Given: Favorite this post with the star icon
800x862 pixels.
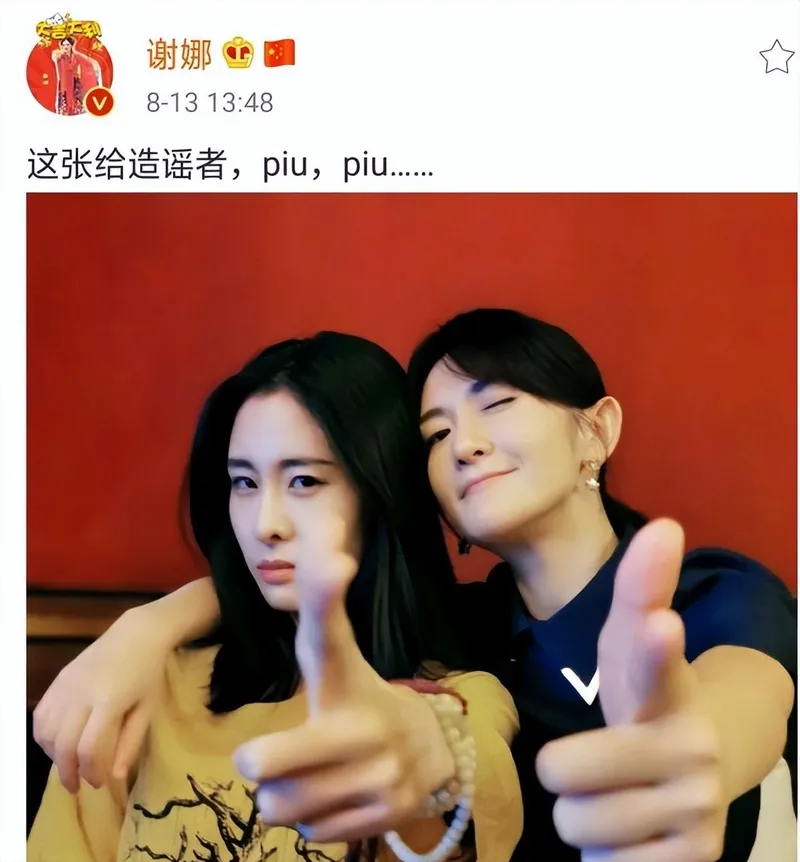Looking at the screenshot, I should (x=776, y=57).
